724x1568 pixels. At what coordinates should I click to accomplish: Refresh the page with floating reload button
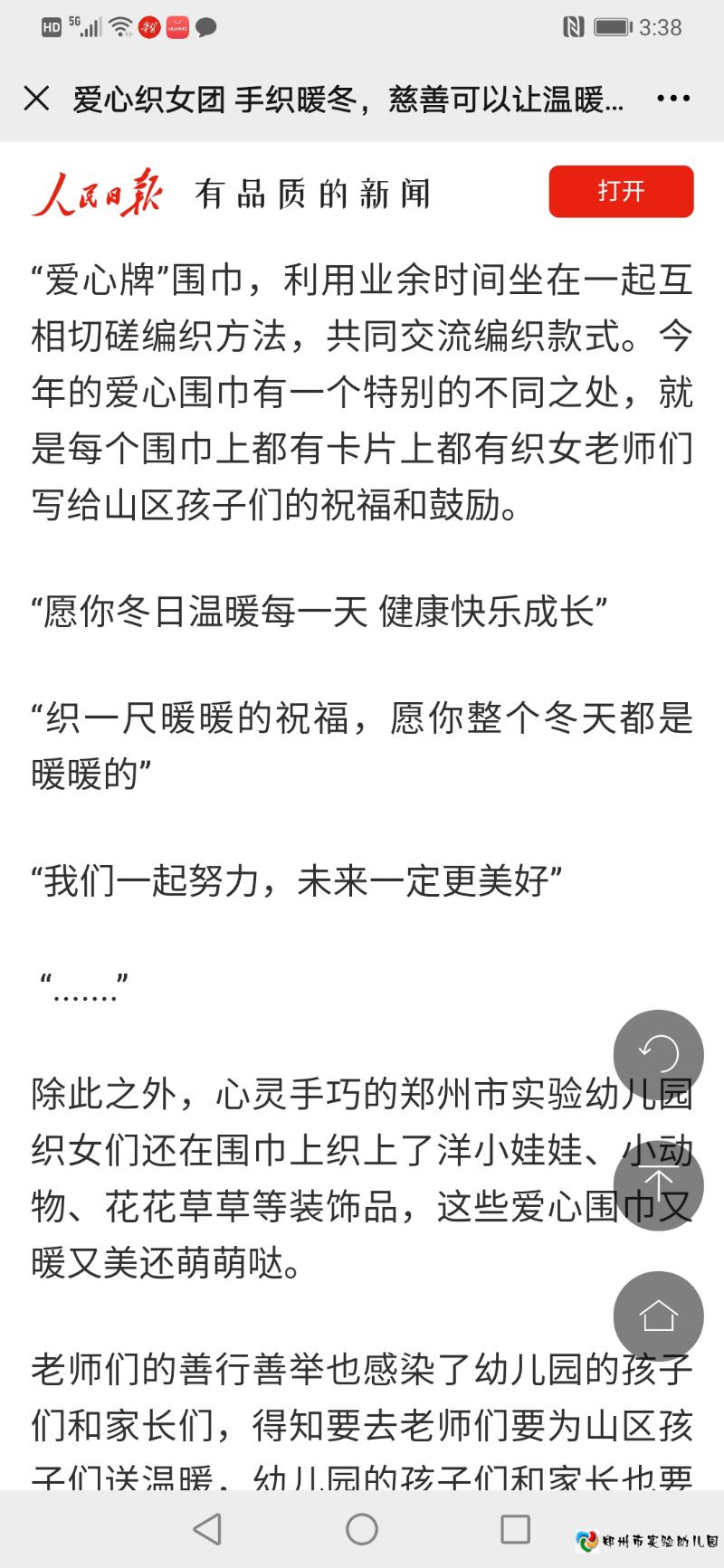[658, 1054]
